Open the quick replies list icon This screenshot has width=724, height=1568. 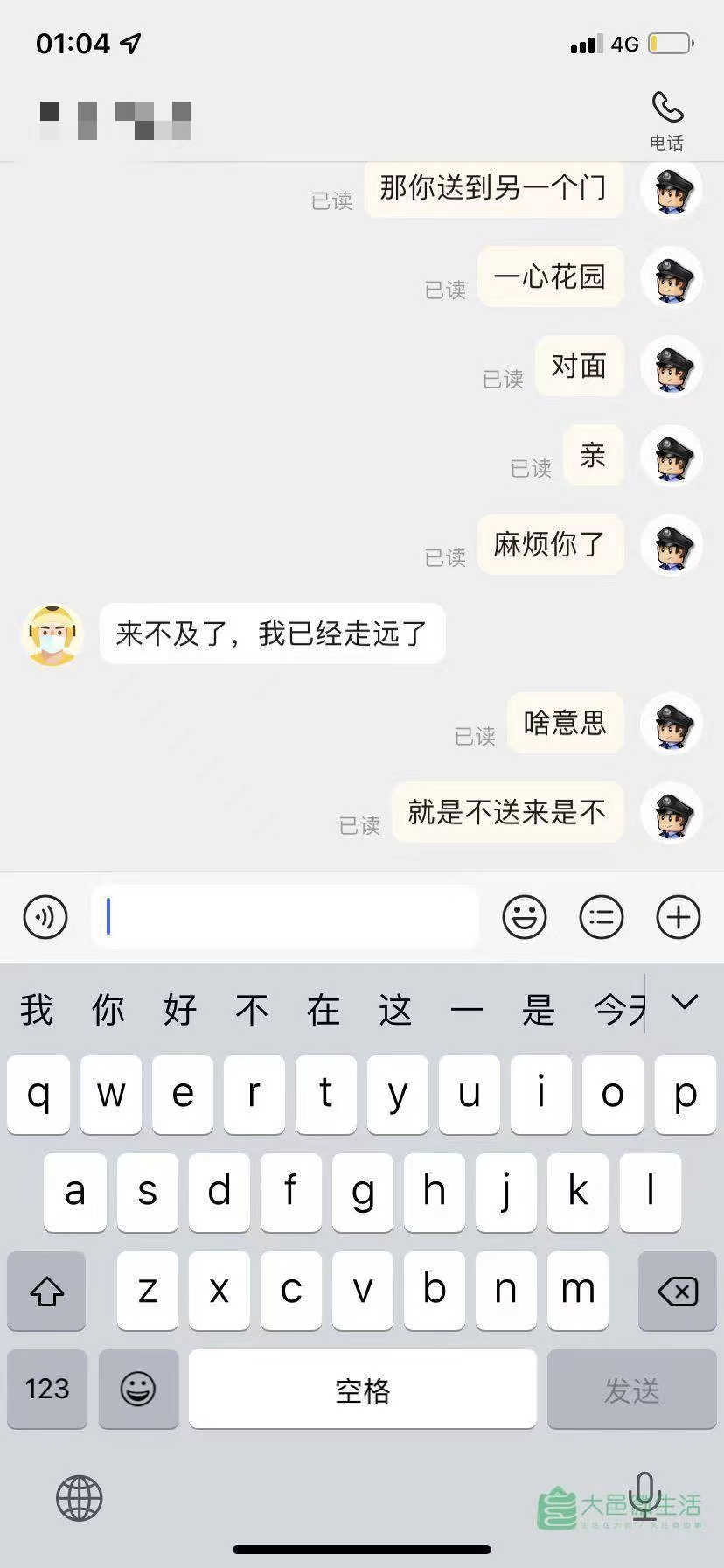tap(602, 917)
